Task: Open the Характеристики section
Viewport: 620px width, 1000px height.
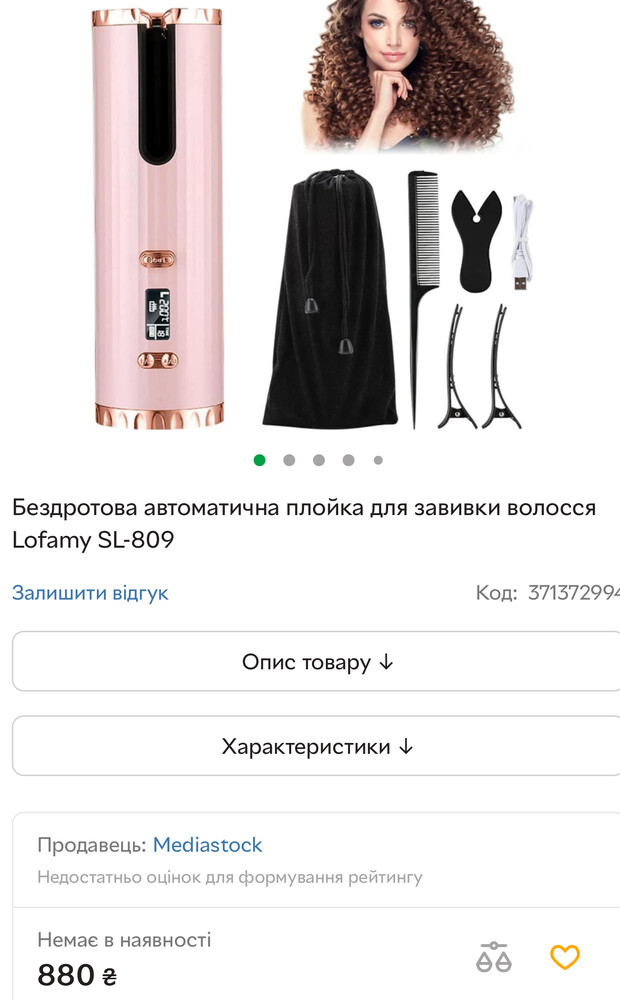Action: 317,746
